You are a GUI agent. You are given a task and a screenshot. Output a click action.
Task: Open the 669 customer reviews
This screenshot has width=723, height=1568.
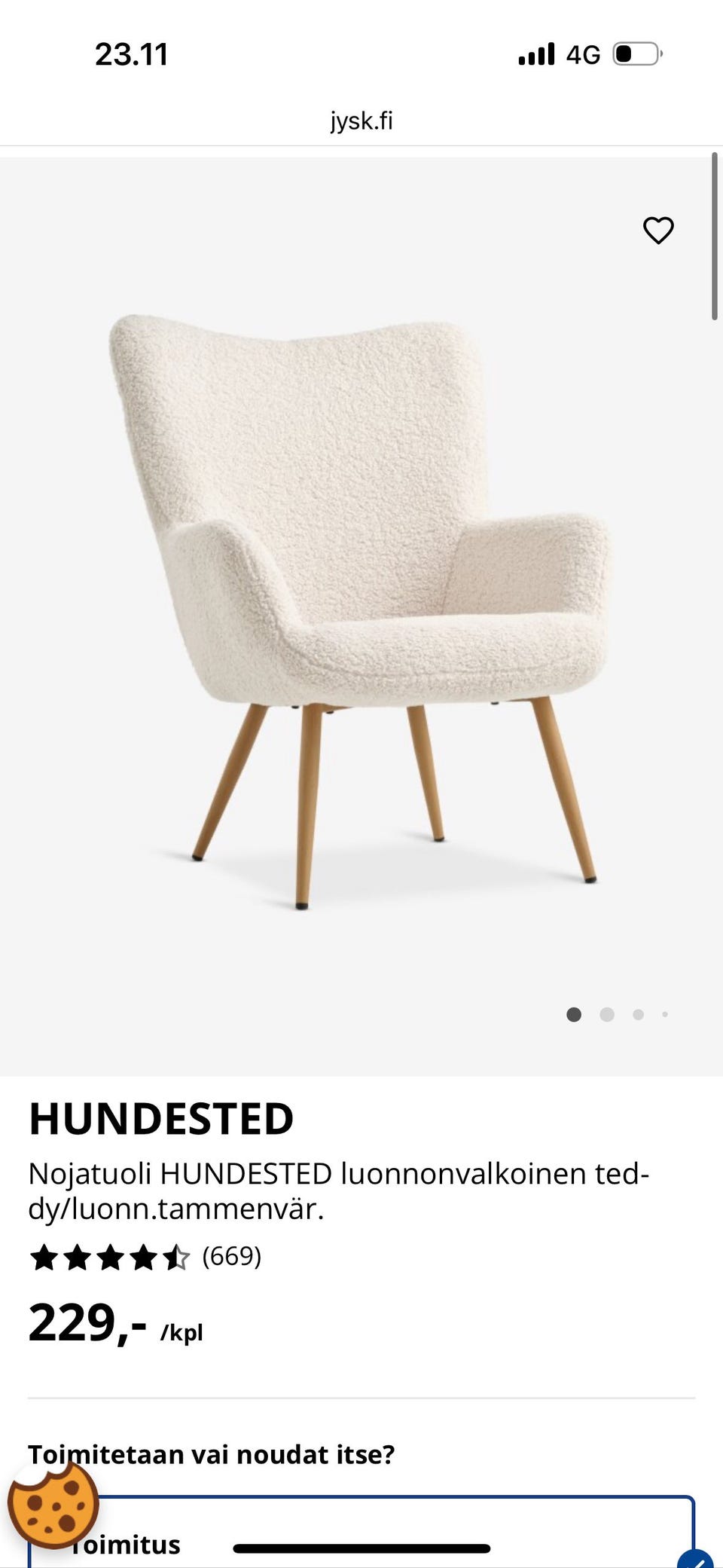[231, 1256]
